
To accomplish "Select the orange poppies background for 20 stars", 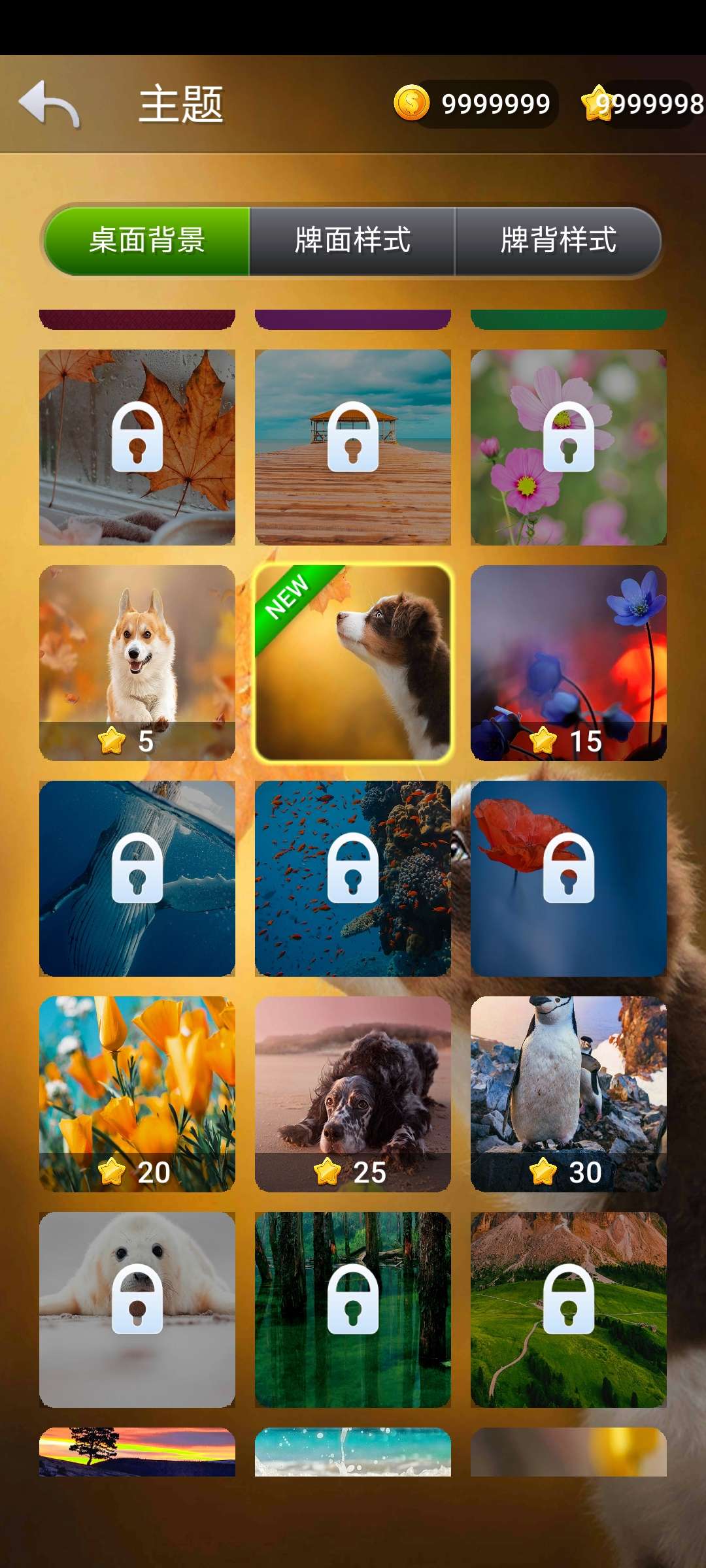I will pyautogui.click(x=137, y=1094).
